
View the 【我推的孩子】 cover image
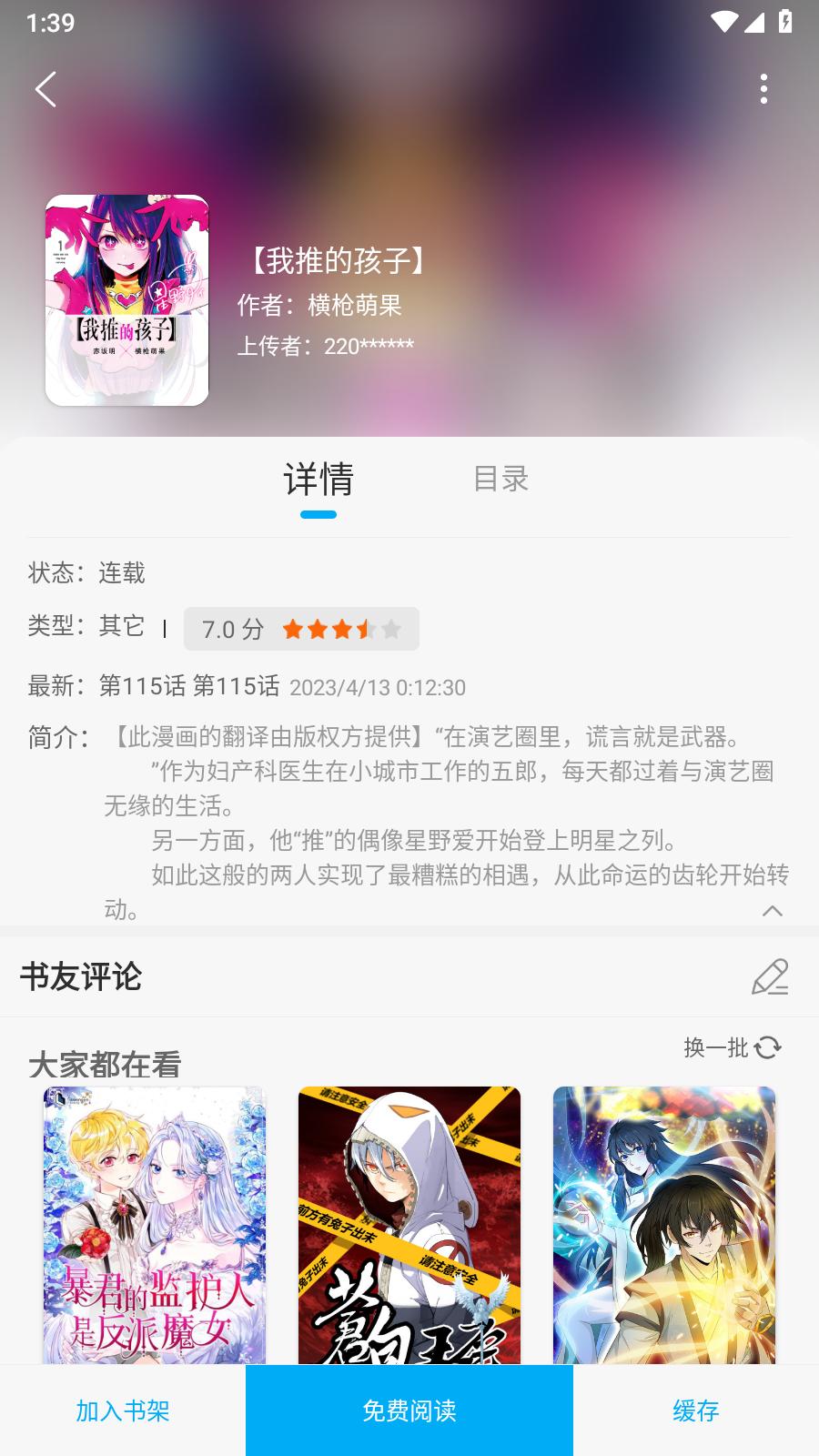click(x=127, y=300)
